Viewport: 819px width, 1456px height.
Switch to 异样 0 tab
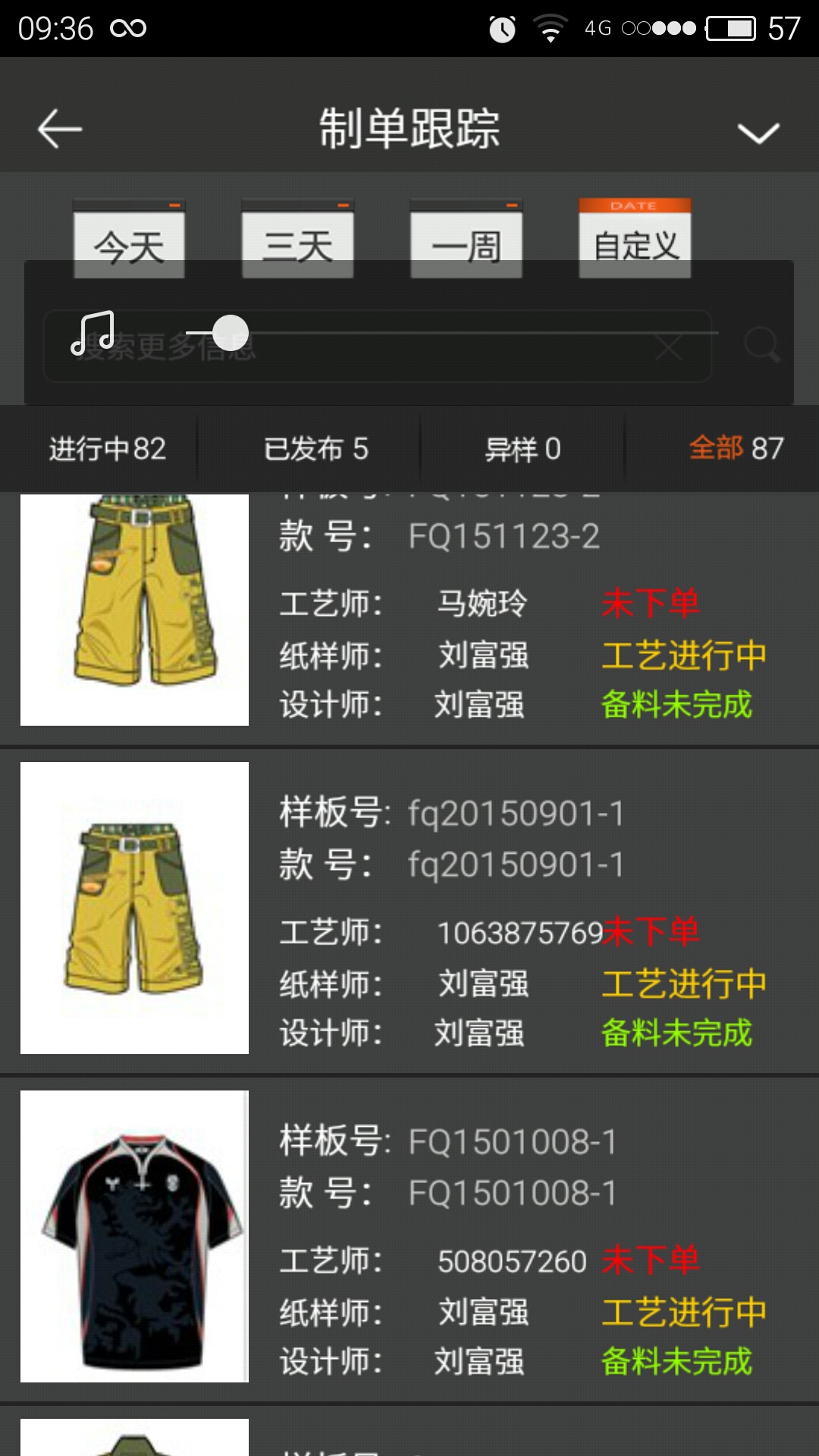tap(522, 449)
